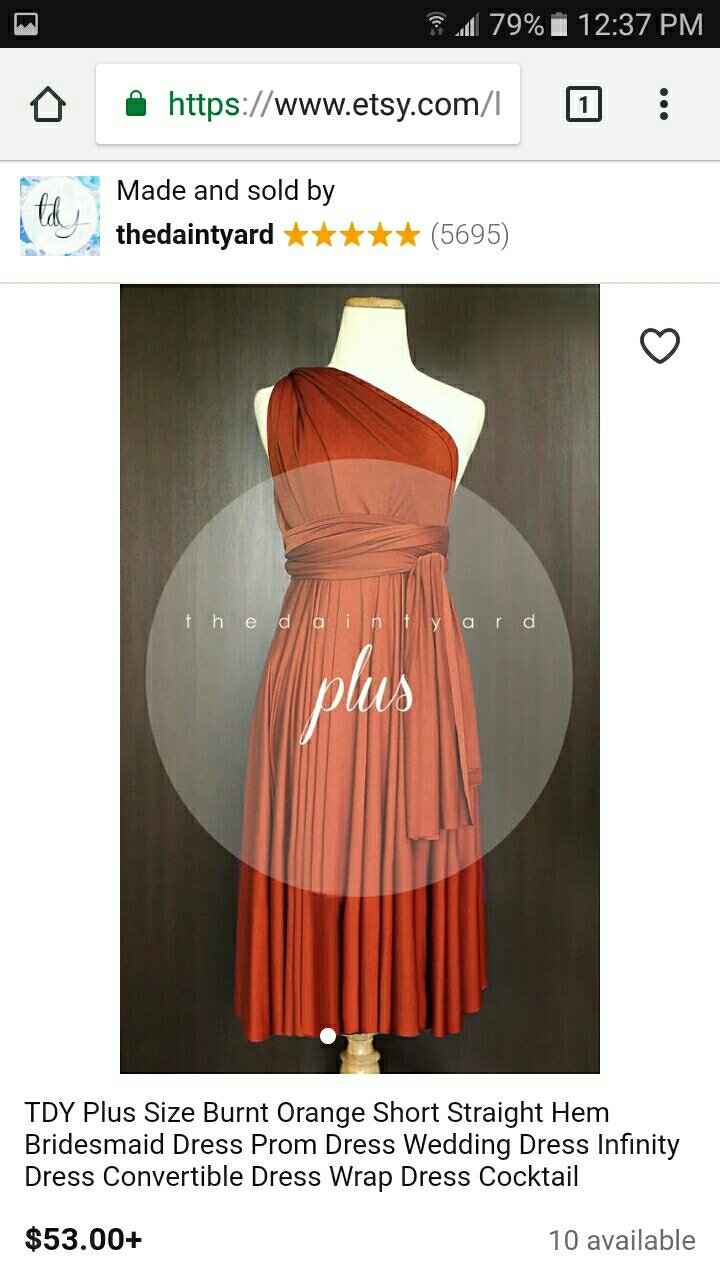Tap the battery icon in the status bar
720x1280 pixels.
pos(560,23)
